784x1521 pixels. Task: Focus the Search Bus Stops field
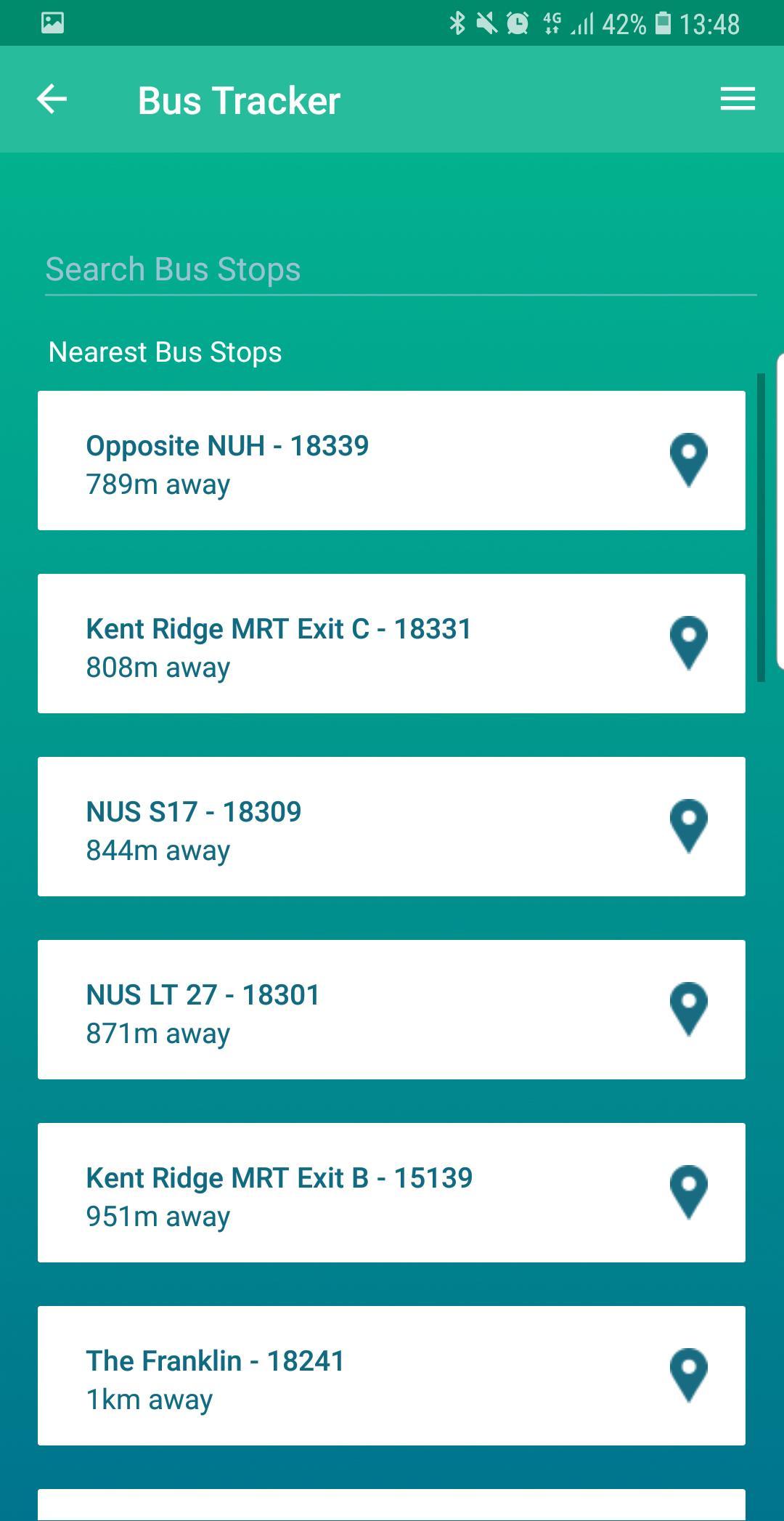pos(399,269)
